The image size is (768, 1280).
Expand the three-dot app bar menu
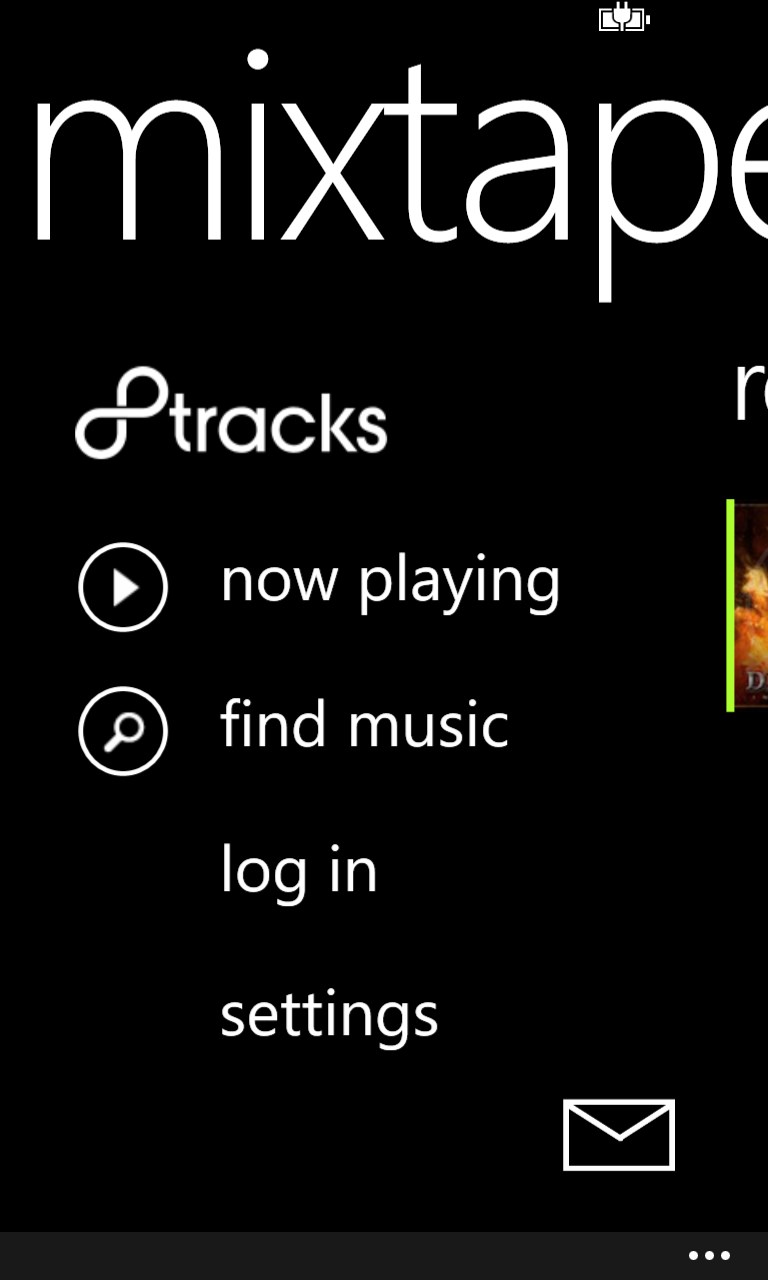pyautogui.click(x=709, y=1256)
